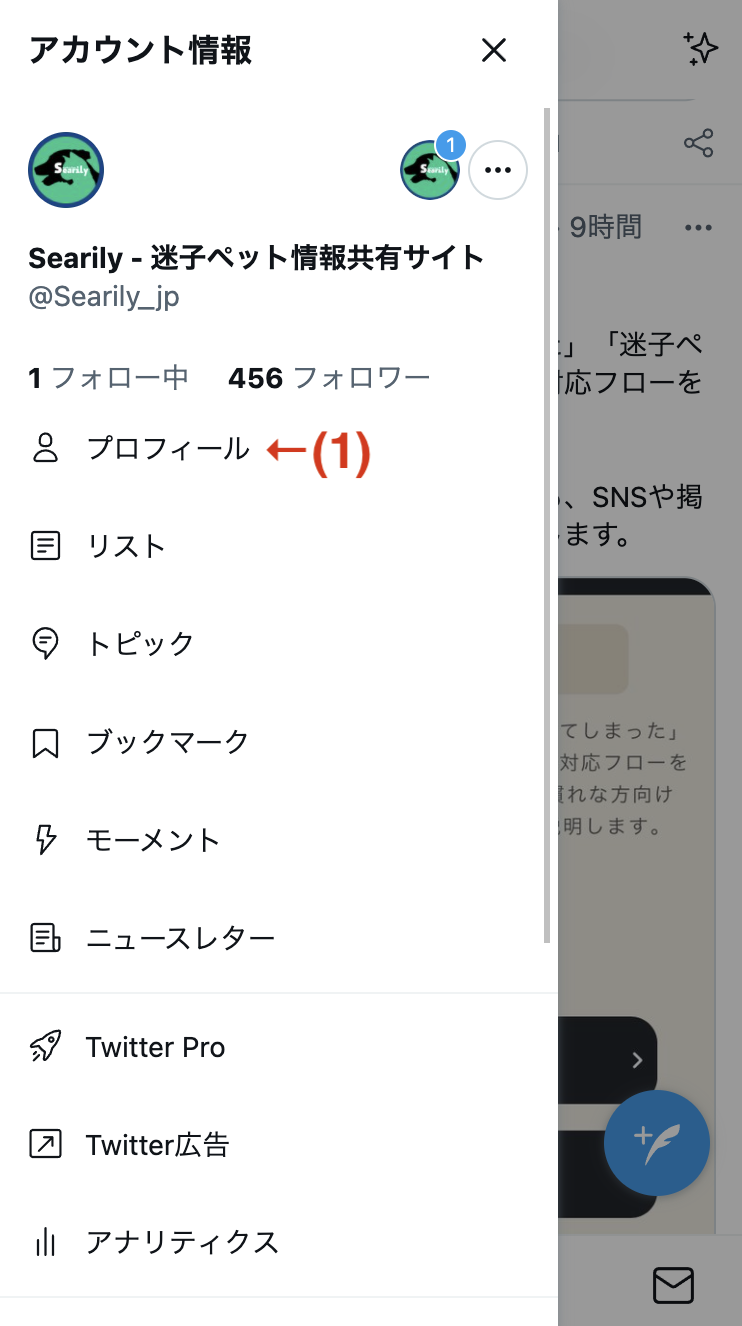The height and width of the screenshot is (1326, 742).
Task: Switch to the account with notification badge
Action: (430, 170)
